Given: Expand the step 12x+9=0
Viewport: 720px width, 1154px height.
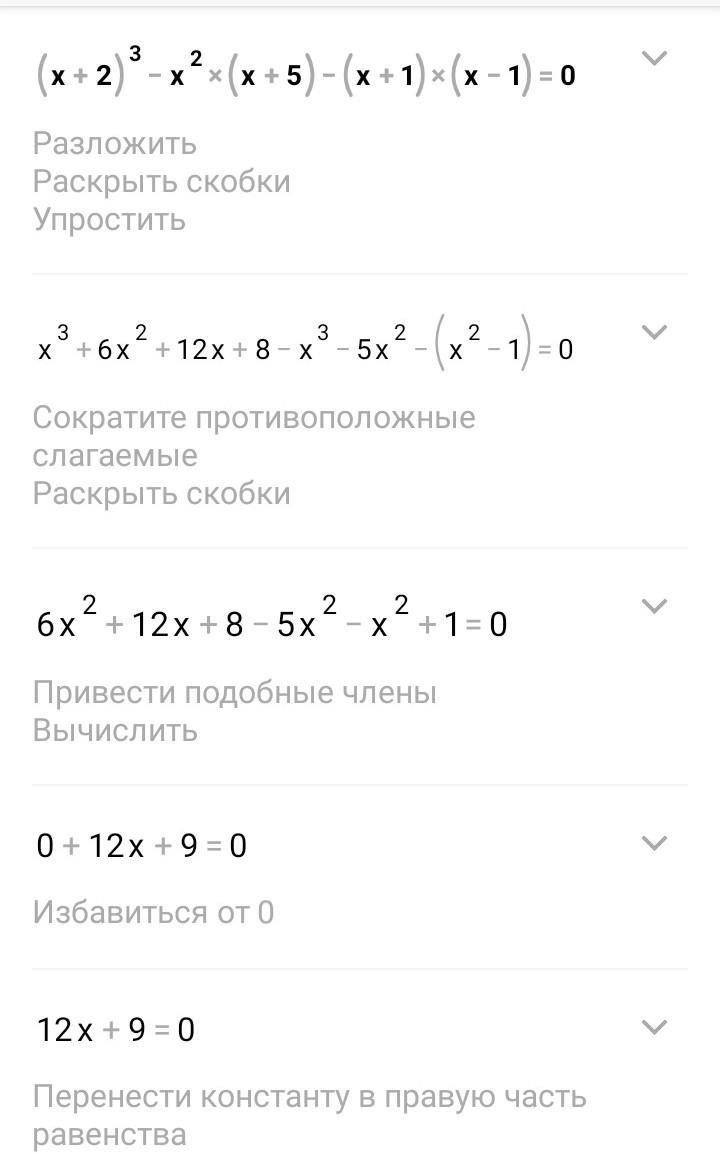Looking at the screenshot, I should pos(653,1027).
